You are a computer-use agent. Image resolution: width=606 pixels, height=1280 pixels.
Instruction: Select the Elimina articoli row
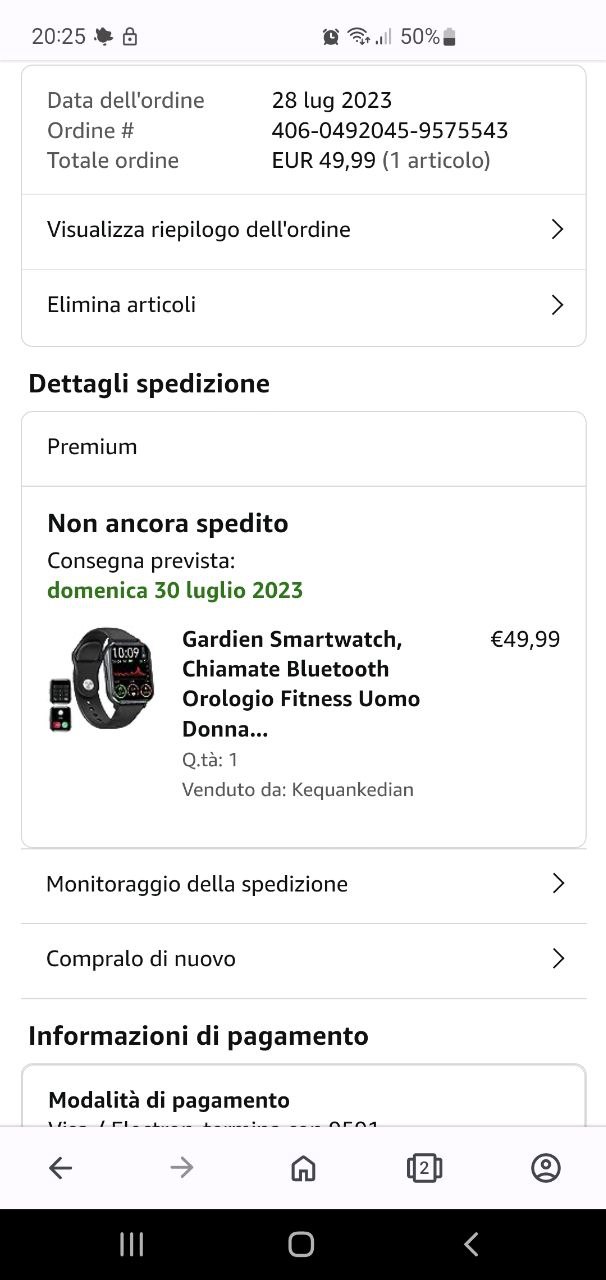303,305
